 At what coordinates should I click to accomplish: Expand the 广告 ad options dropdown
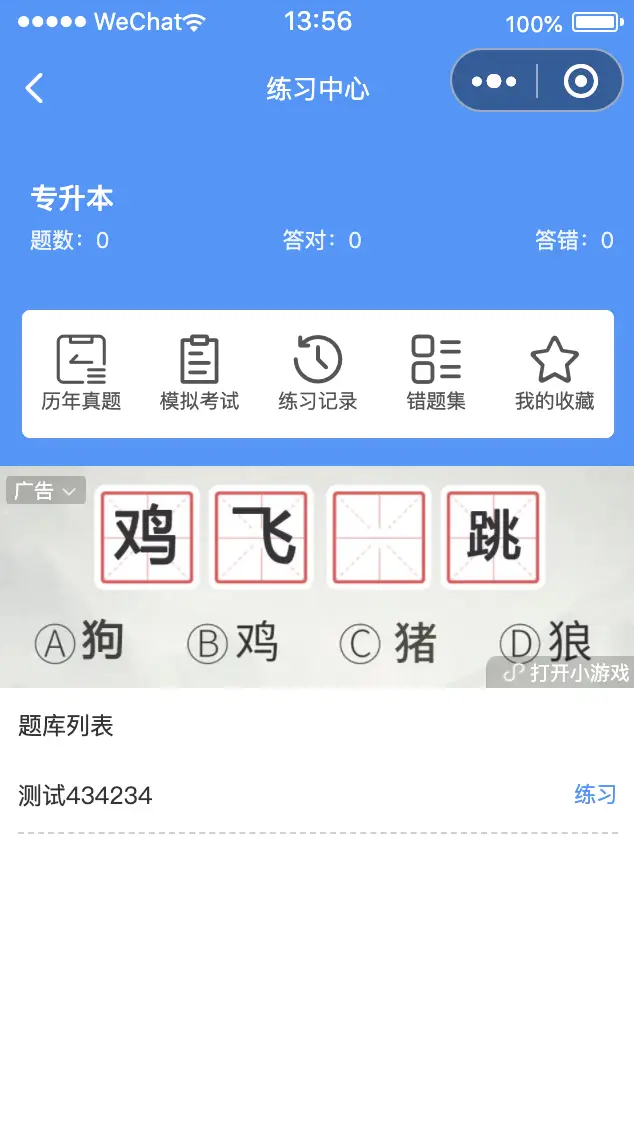pos(46,491)
